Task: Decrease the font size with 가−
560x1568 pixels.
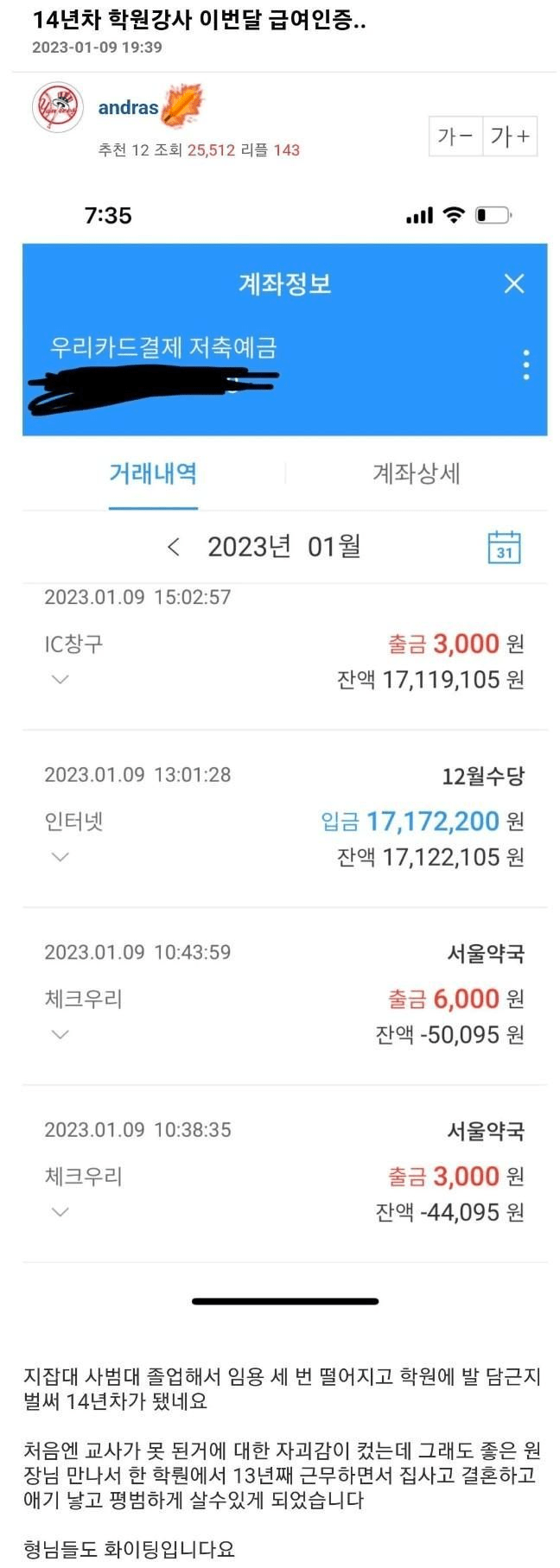Action: coord(455,136)
